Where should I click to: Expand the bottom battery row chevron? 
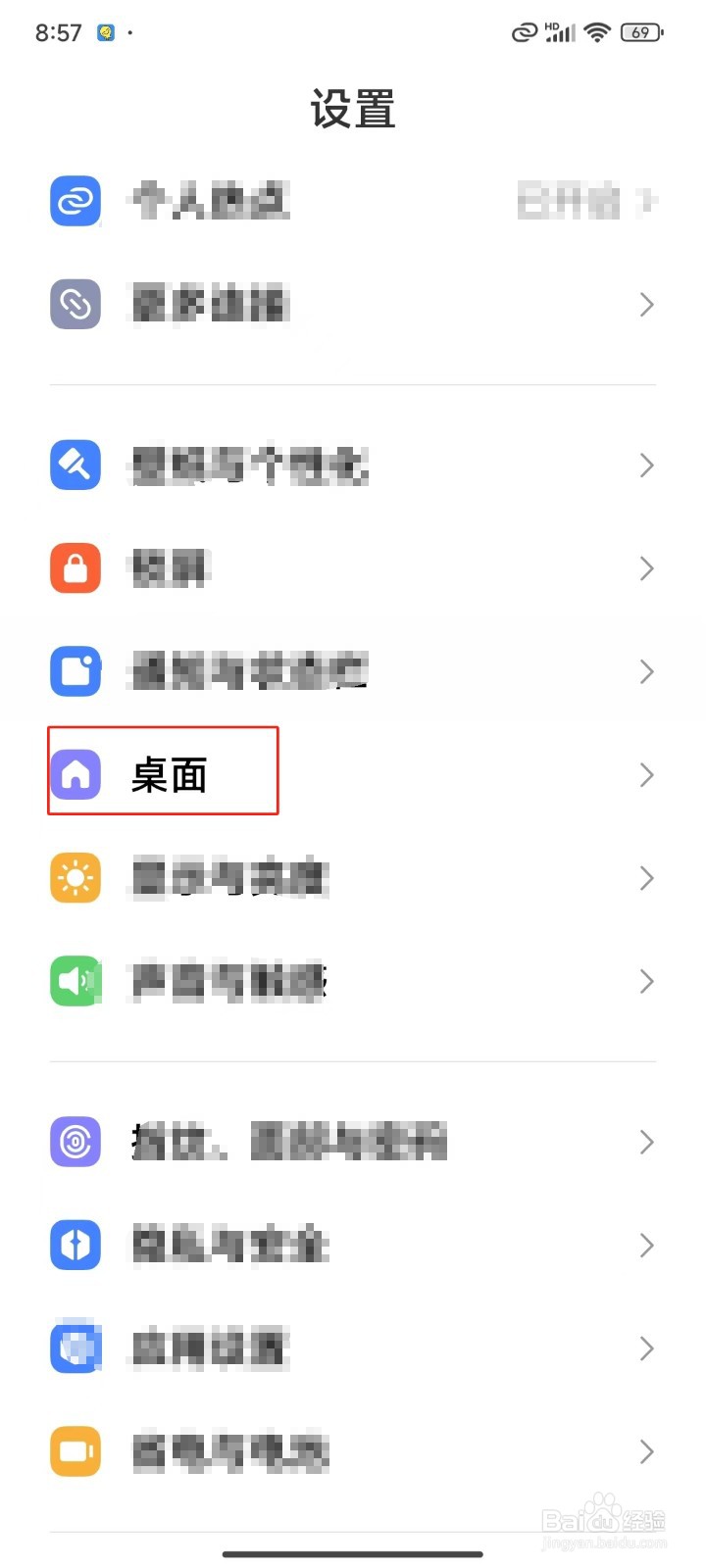646,1451
